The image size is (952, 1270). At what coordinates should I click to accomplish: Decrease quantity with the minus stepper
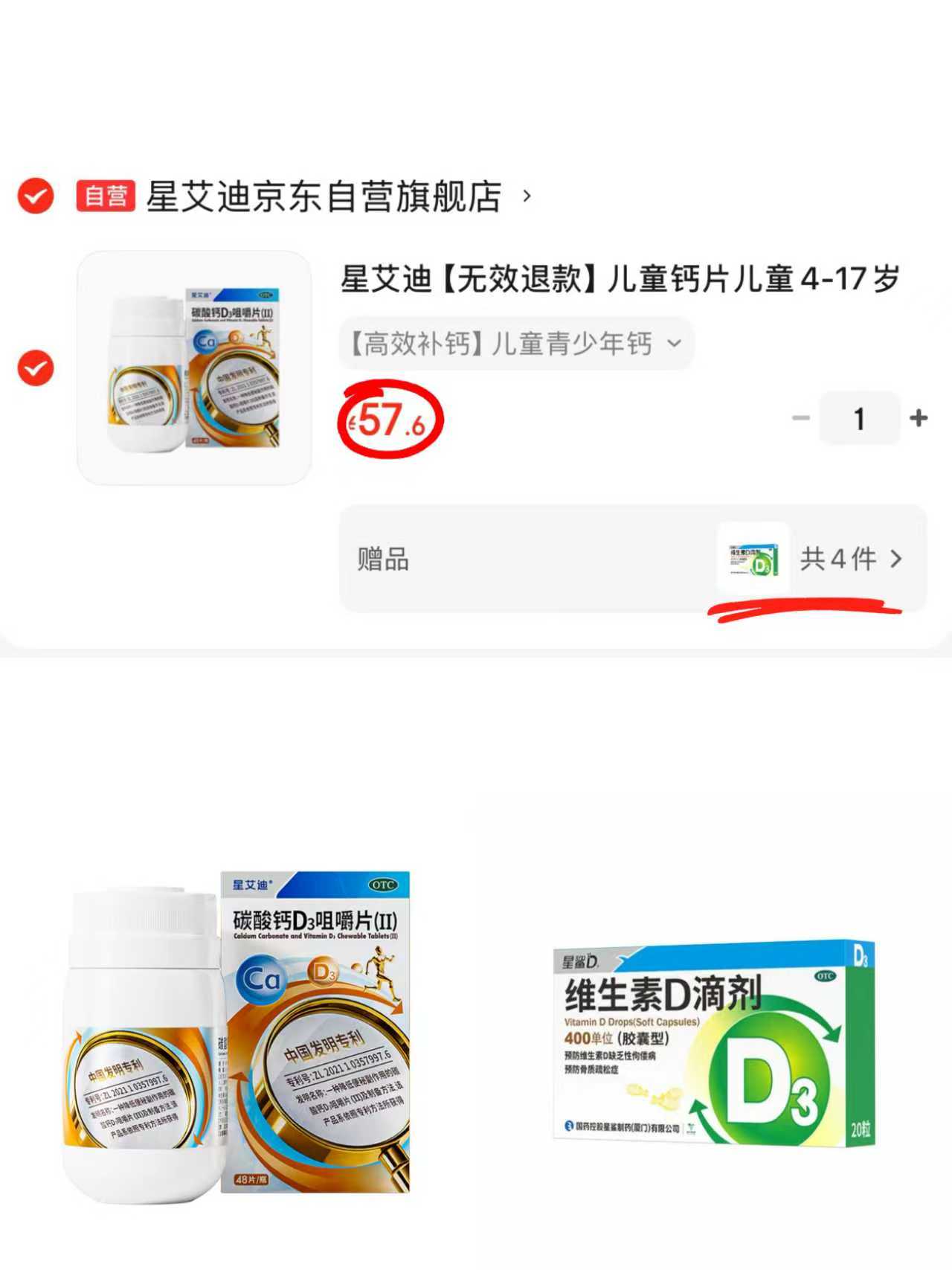802,418
